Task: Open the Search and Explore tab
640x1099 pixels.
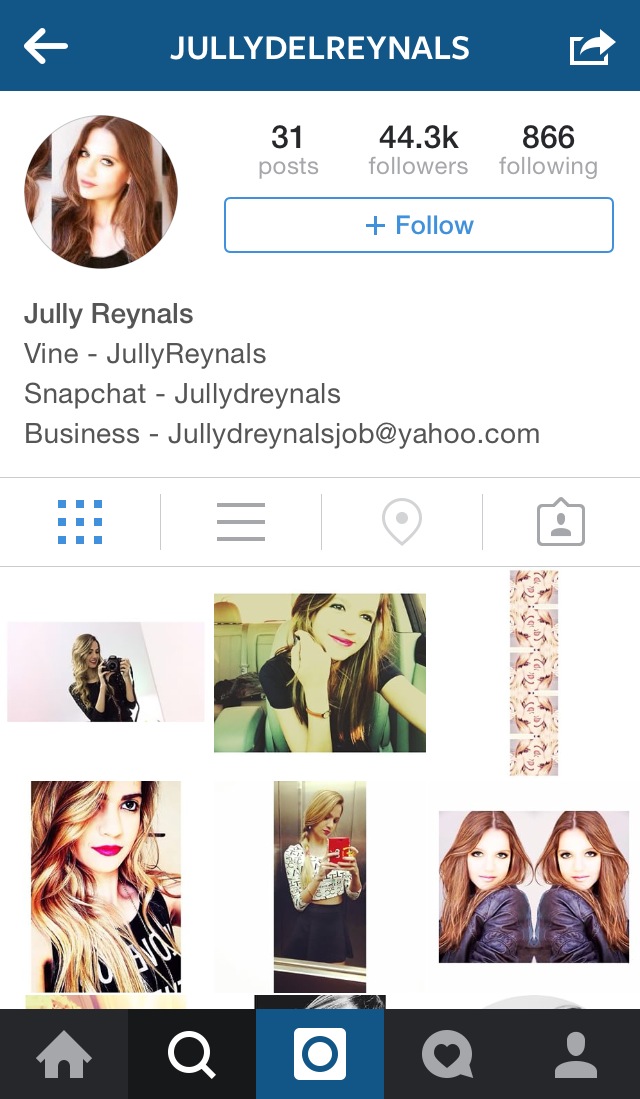Action: [x=192, y=1055]
